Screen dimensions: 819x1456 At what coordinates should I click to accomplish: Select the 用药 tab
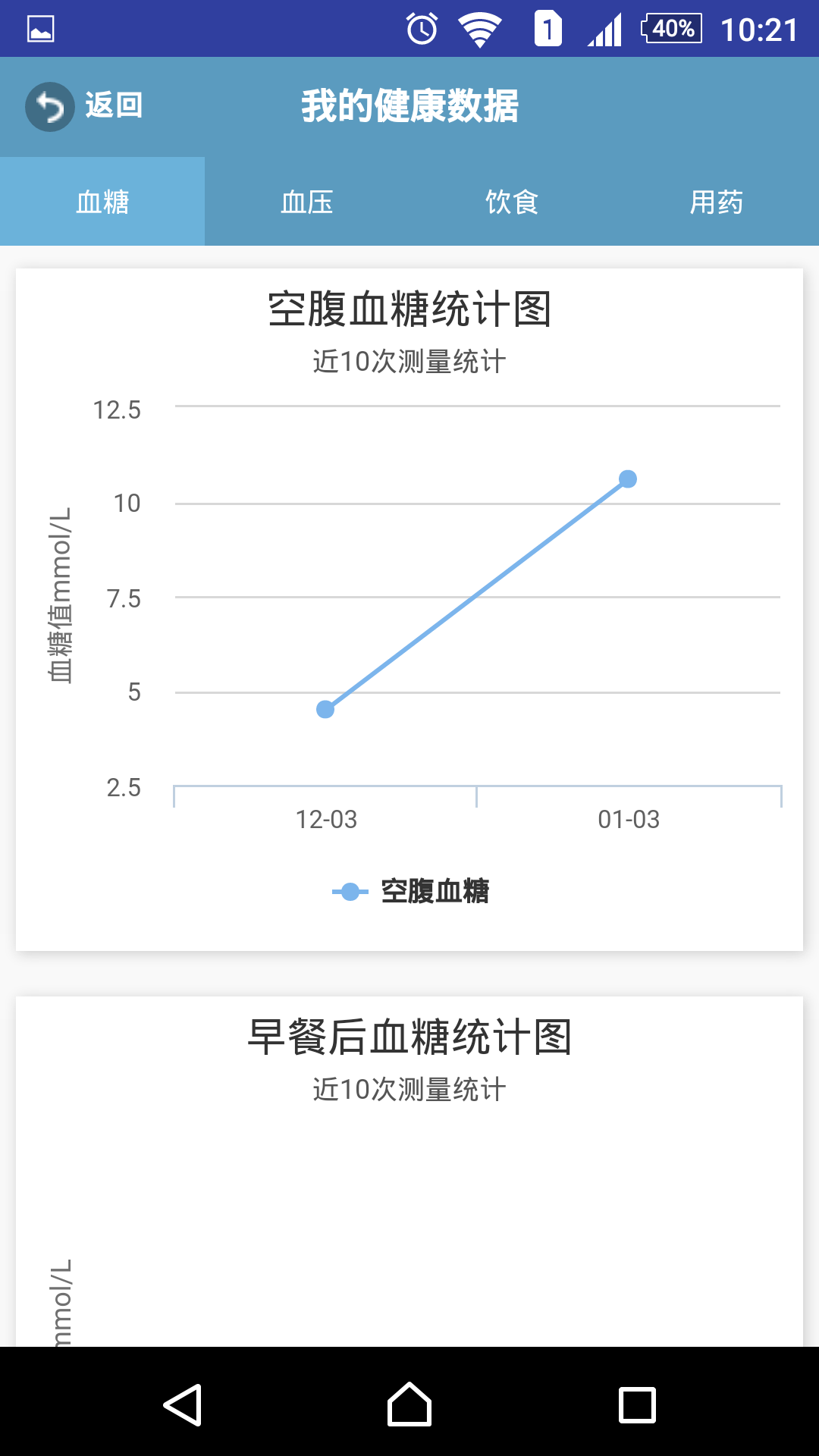pyautogui.click(x=716, y=201)
